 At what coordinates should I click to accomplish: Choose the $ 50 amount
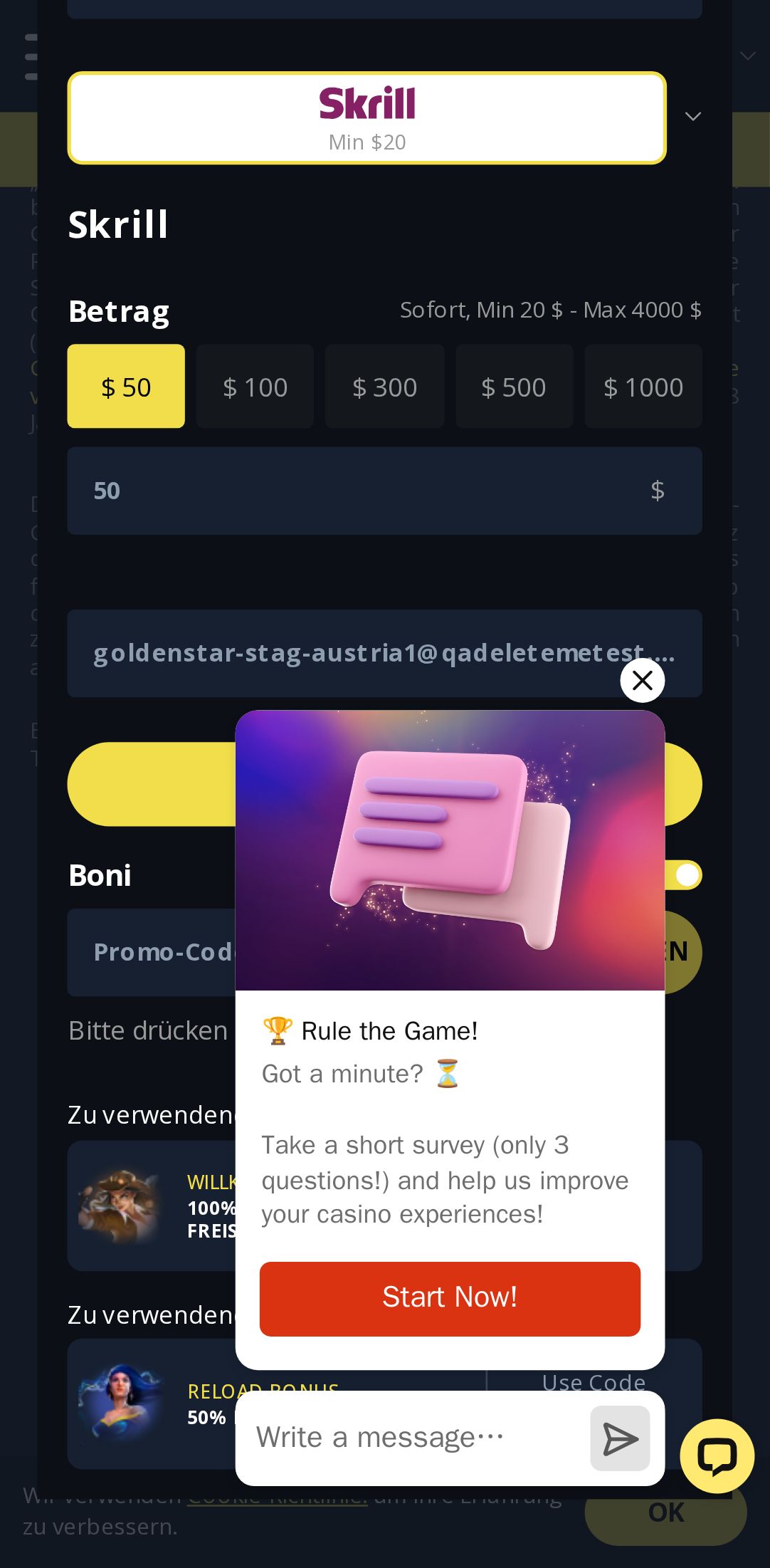point(126,387)
